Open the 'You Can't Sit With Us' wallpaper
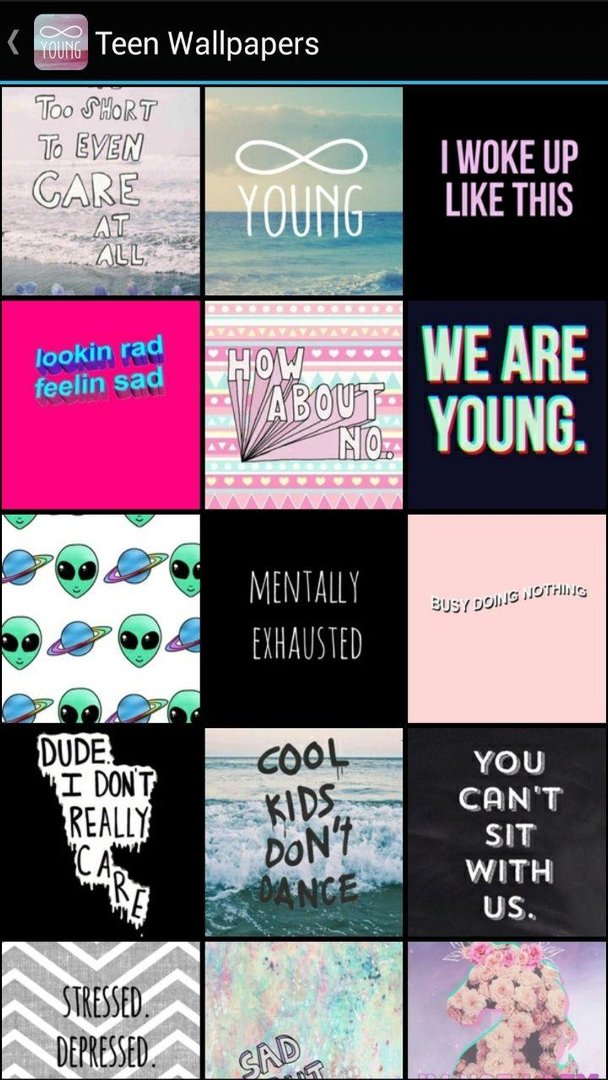 pos(508,832)
